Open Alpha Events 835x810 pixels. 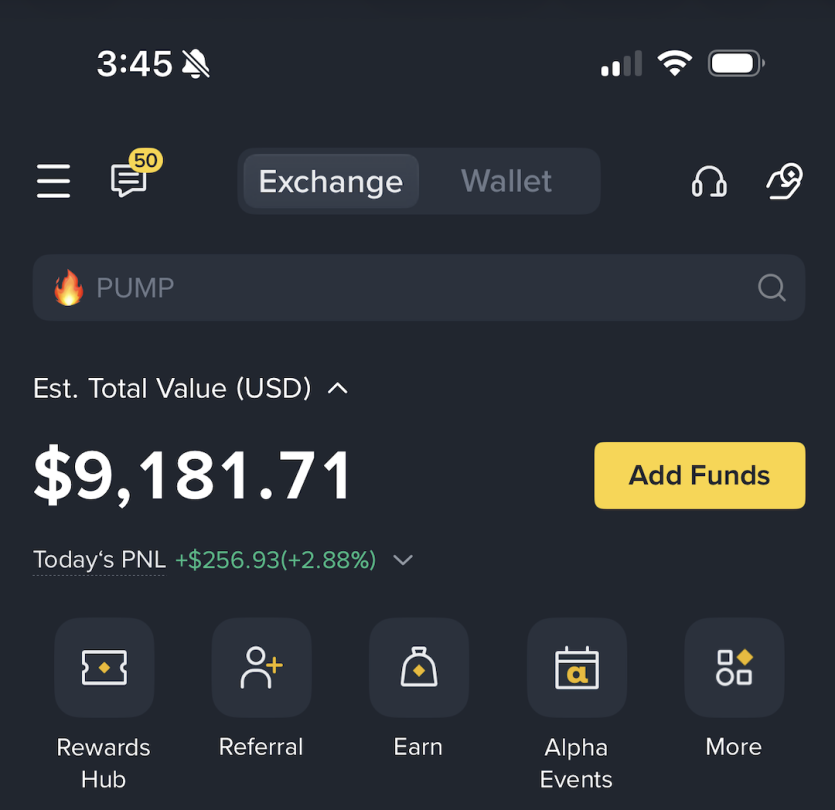pos(576,667)
